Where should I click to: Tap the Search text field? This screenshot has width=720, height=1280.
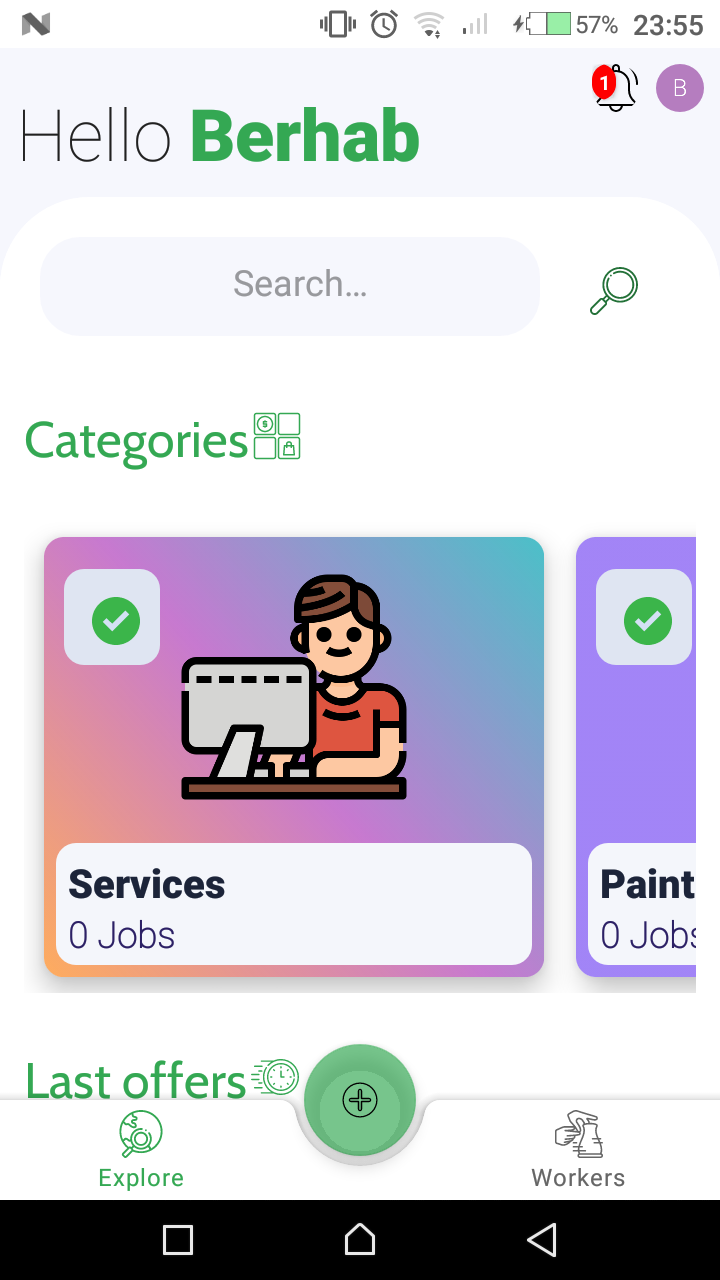pos(290,286)
